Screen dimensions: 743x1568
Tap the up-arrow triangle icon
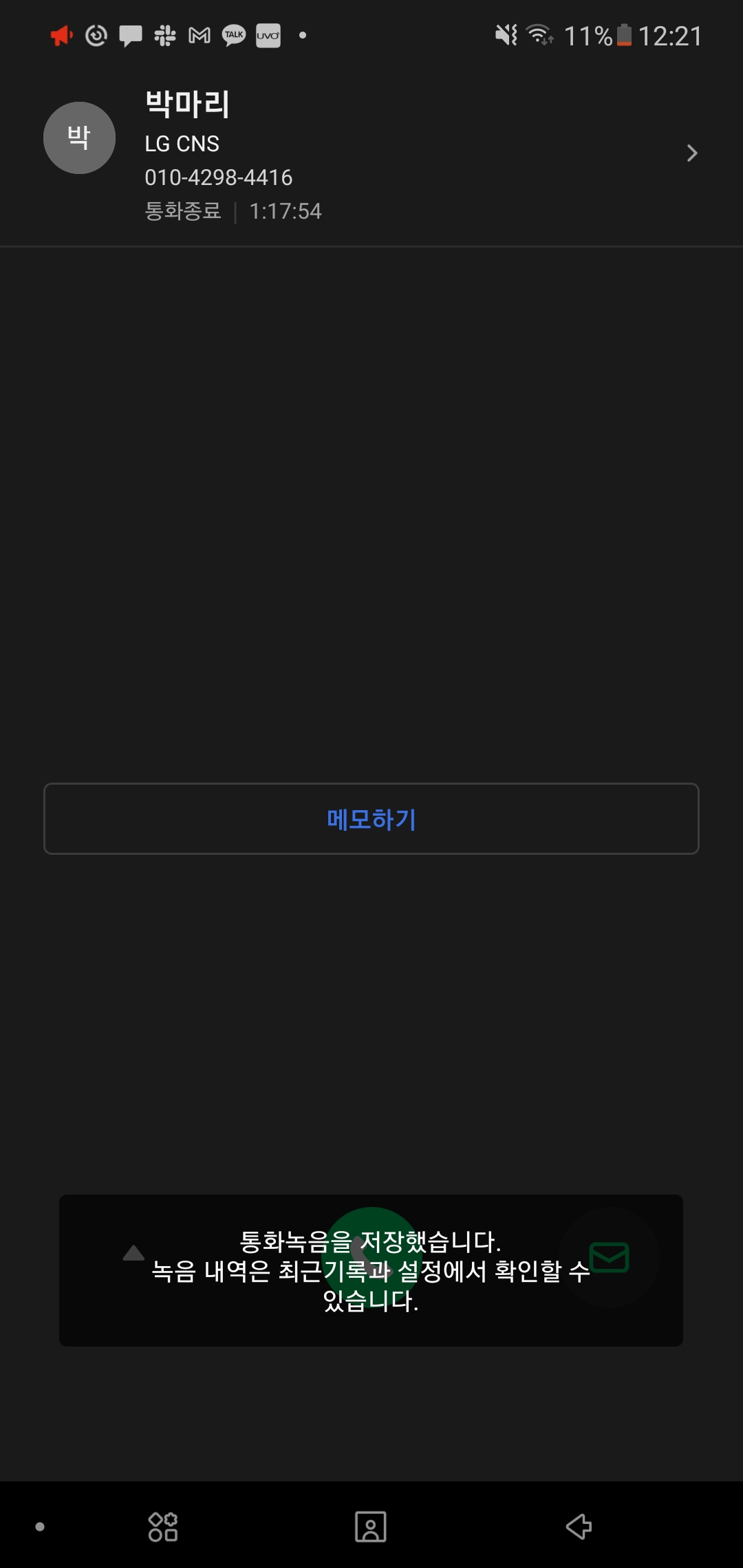pyautogui.click(x=133, y=1253)
